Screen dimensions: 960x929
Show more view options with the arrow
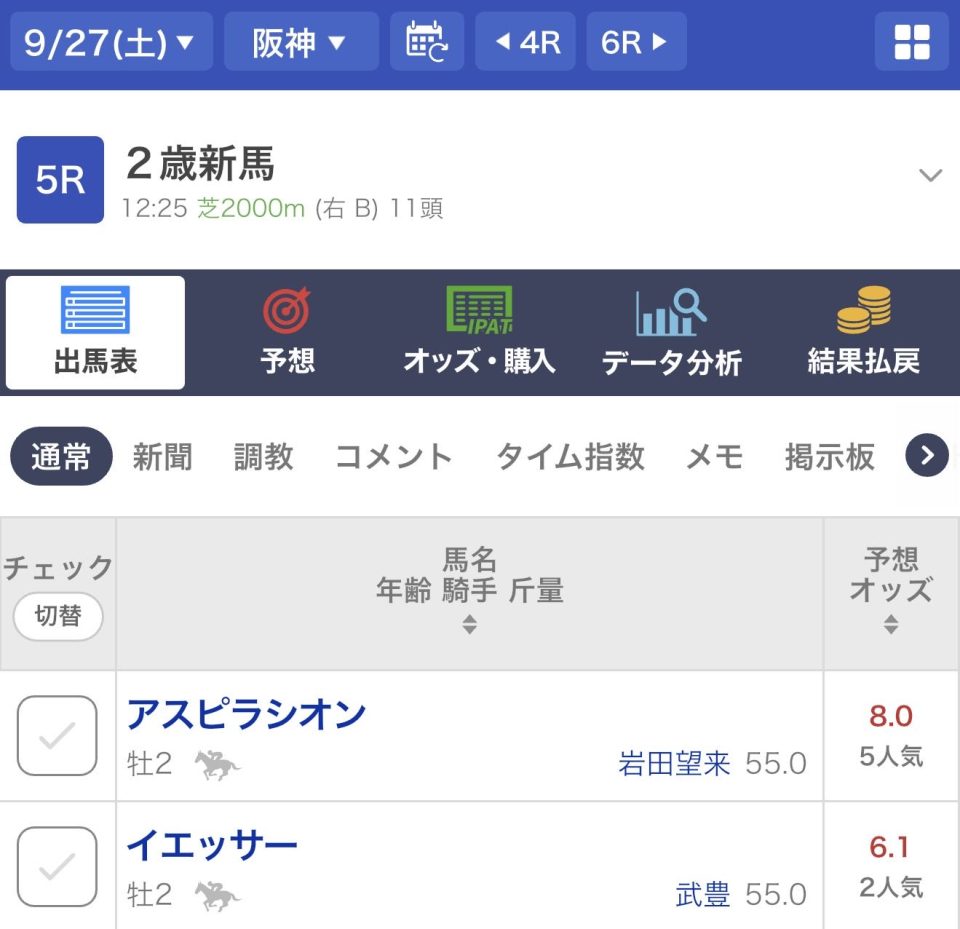click(927, 457)
